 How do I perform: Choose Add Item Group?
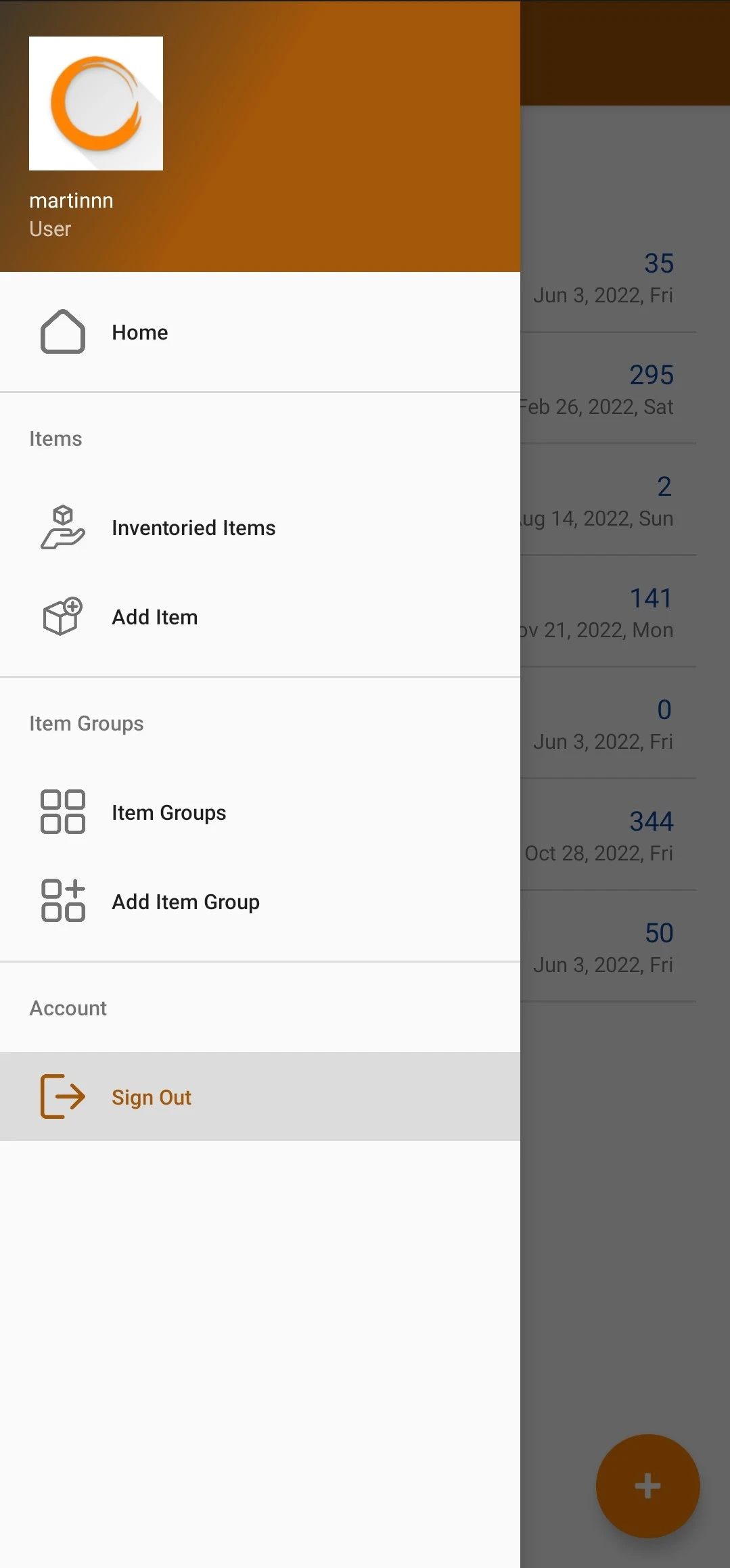(260, 902)
